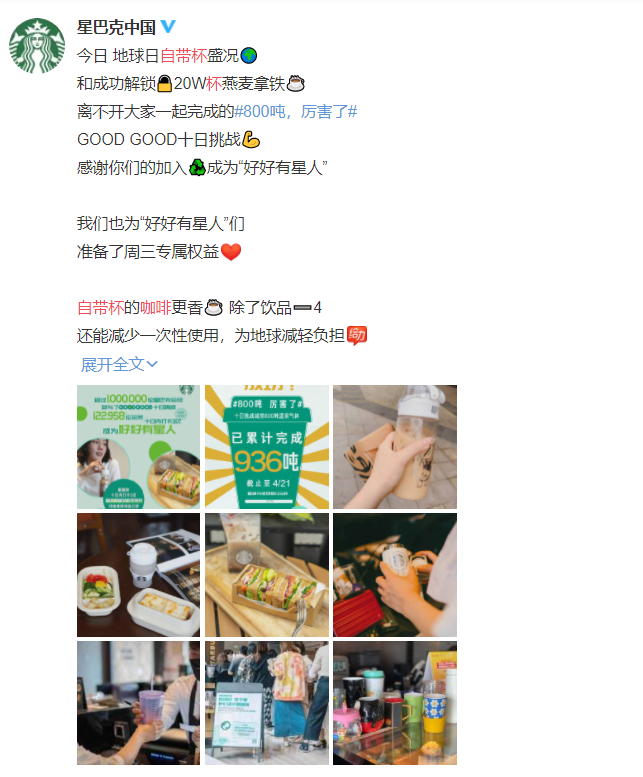643x777 pixels.
Task: View the photo of colorful cups on counter
Action: (394, 703)
